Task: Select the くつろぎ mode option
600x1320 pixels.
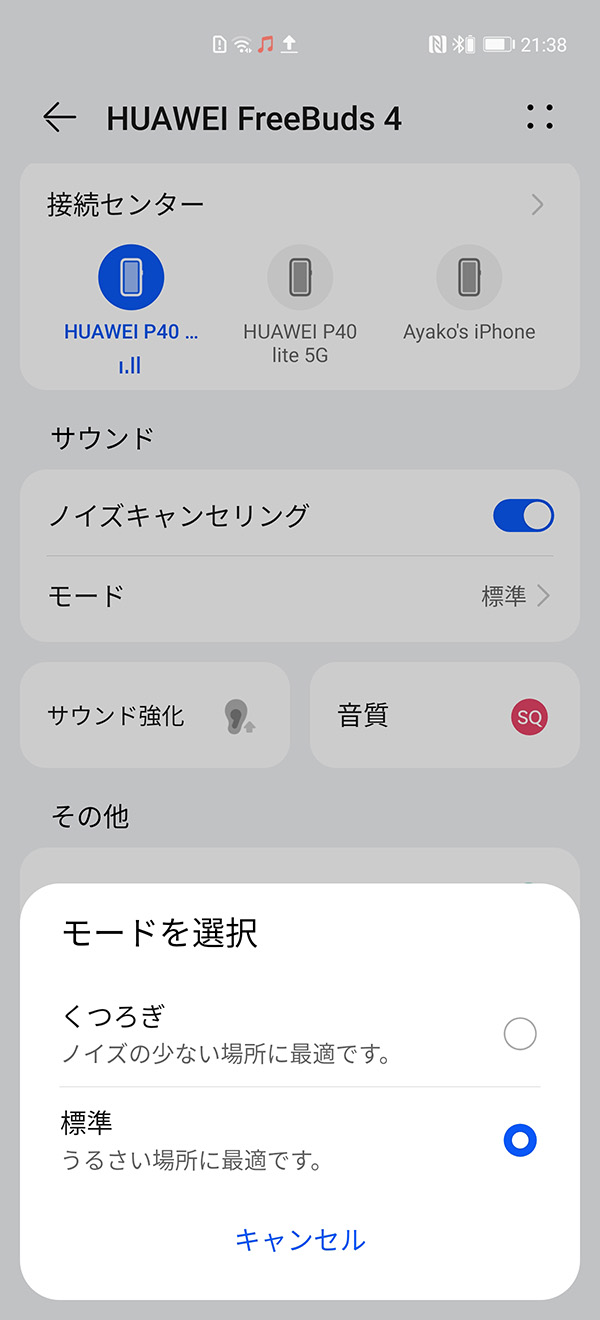Action: (519, 1034)
